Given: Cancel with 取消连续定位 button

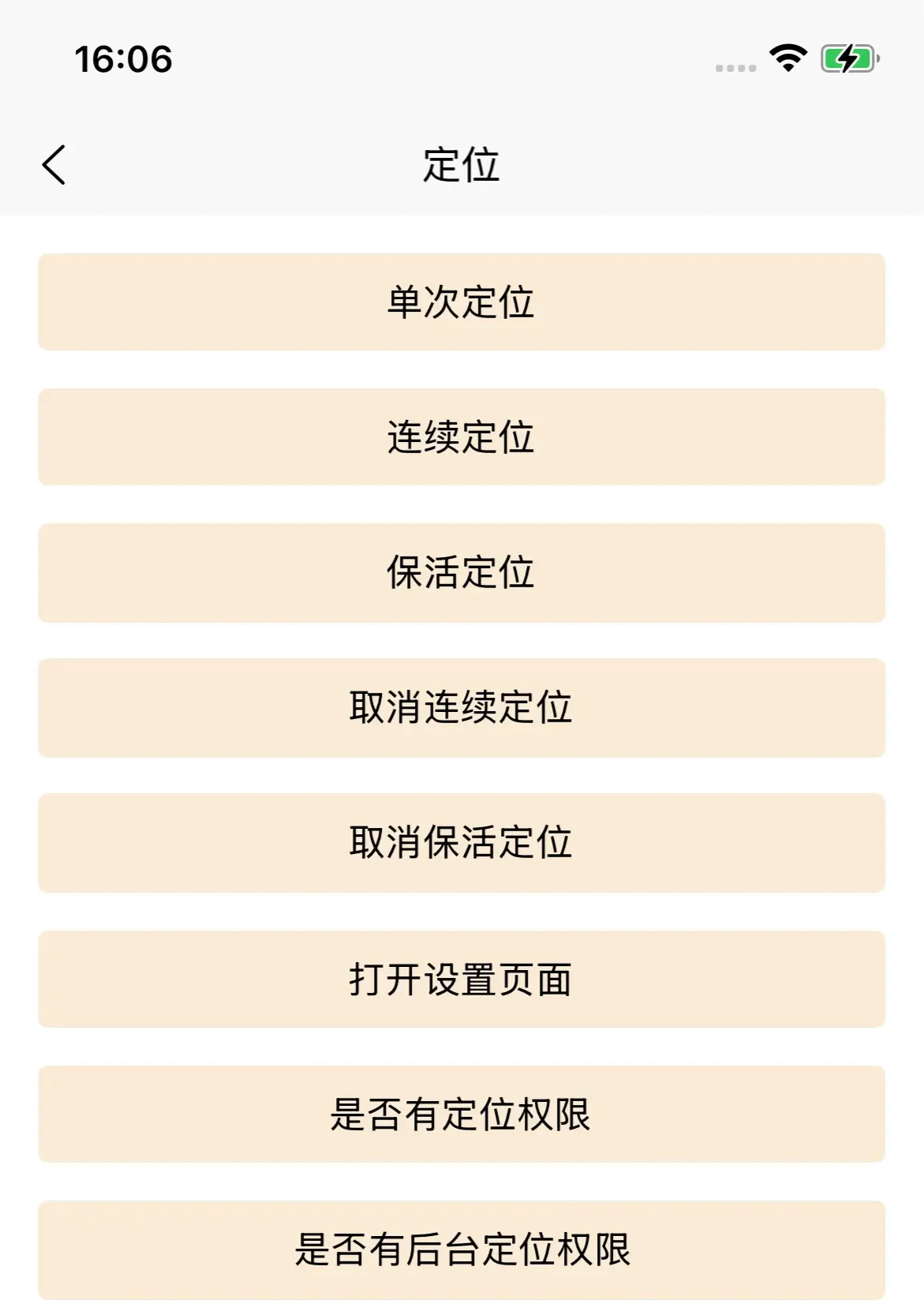Looking at the screenshot, I should click(x=462, y=707).
